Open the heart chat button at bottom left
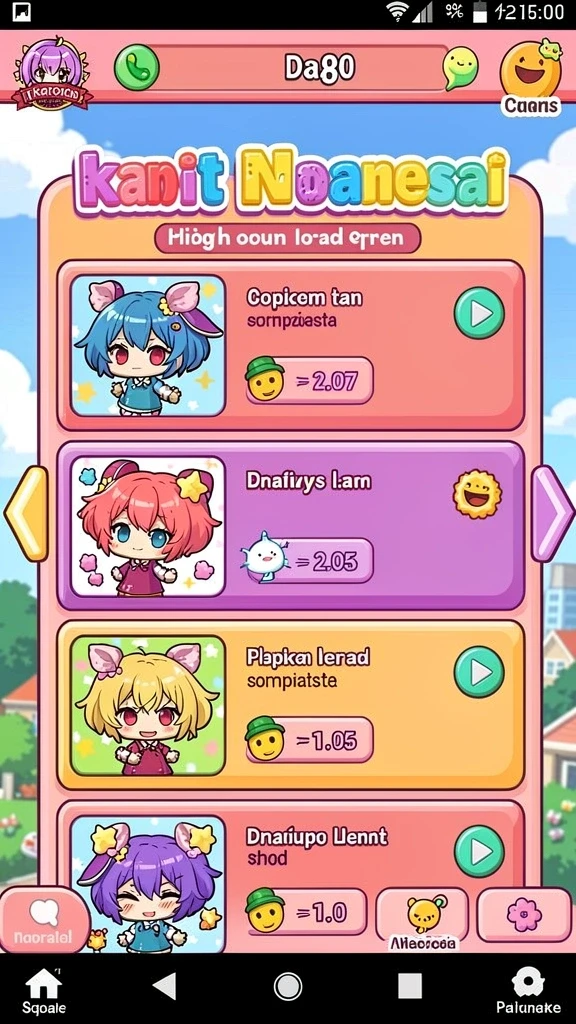Viewport: 576px width, 1024px height. [44, 920]
